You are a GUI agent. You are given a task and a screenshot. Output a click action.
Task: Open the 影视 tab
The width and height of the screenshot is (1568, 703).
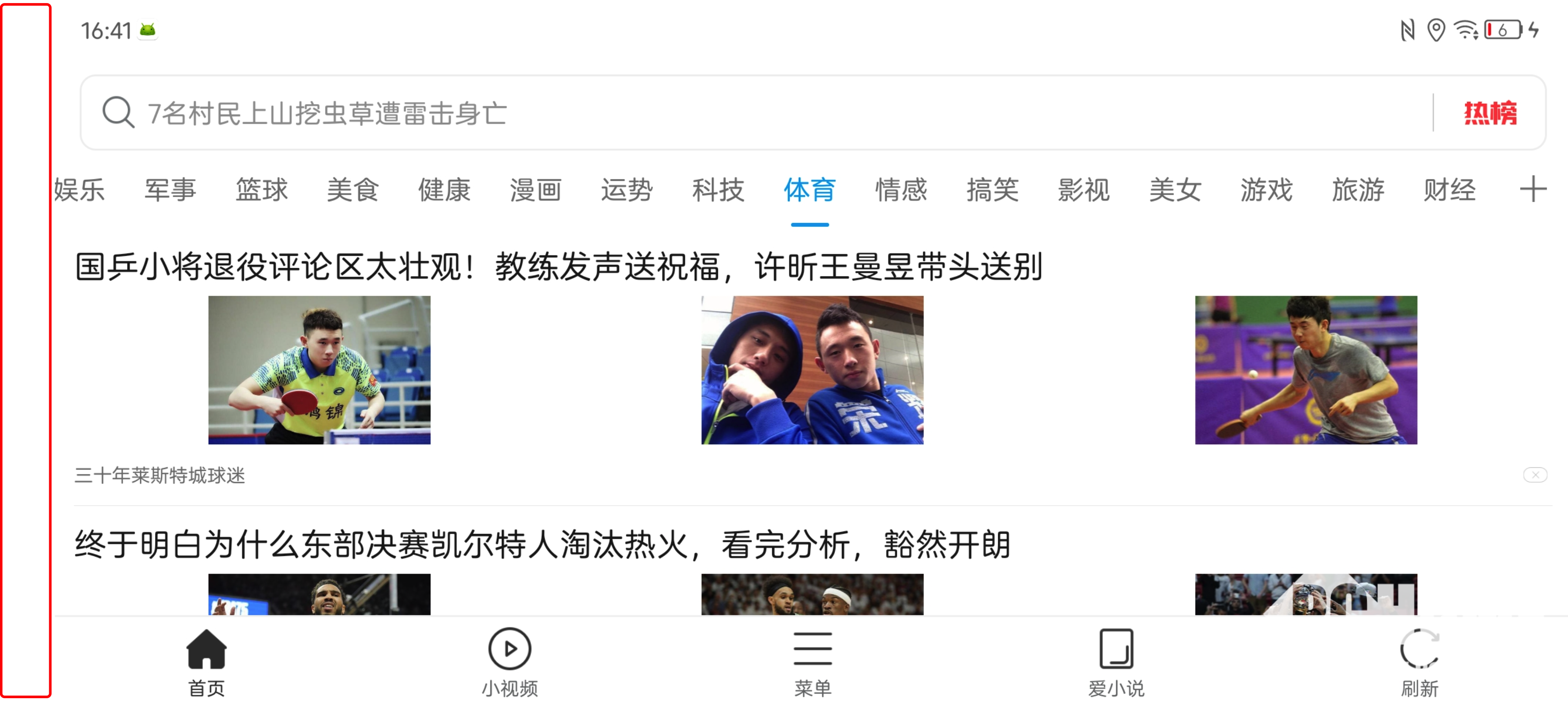click(1084, 190)
